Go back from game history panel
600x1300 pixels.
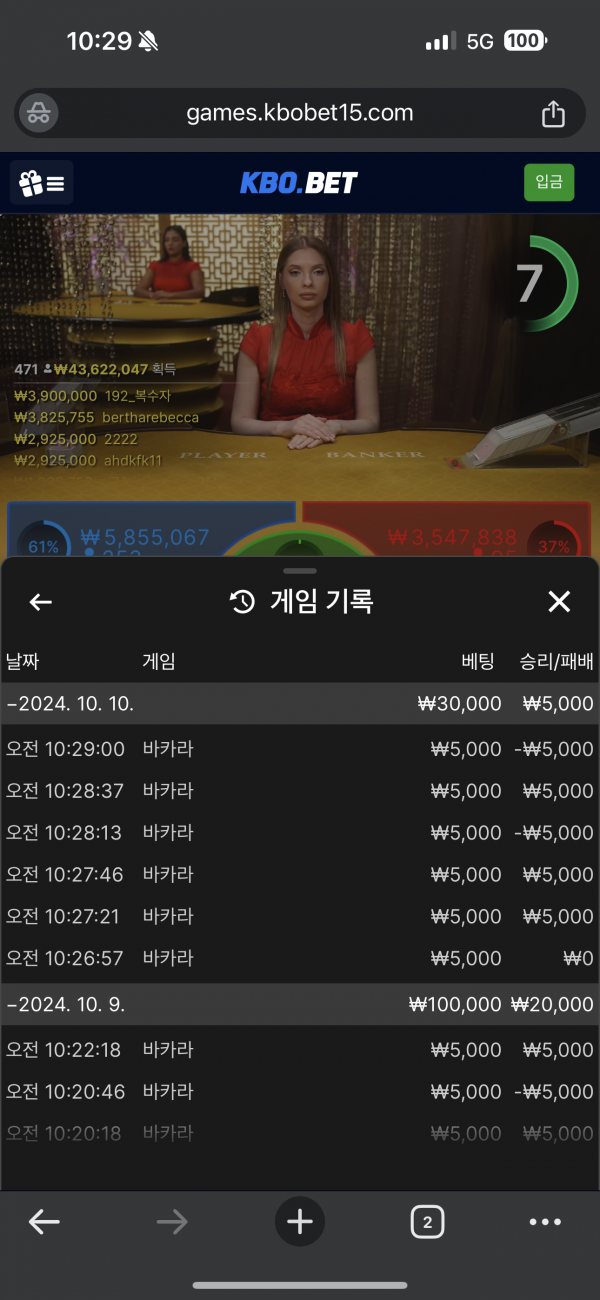point(41,601)
